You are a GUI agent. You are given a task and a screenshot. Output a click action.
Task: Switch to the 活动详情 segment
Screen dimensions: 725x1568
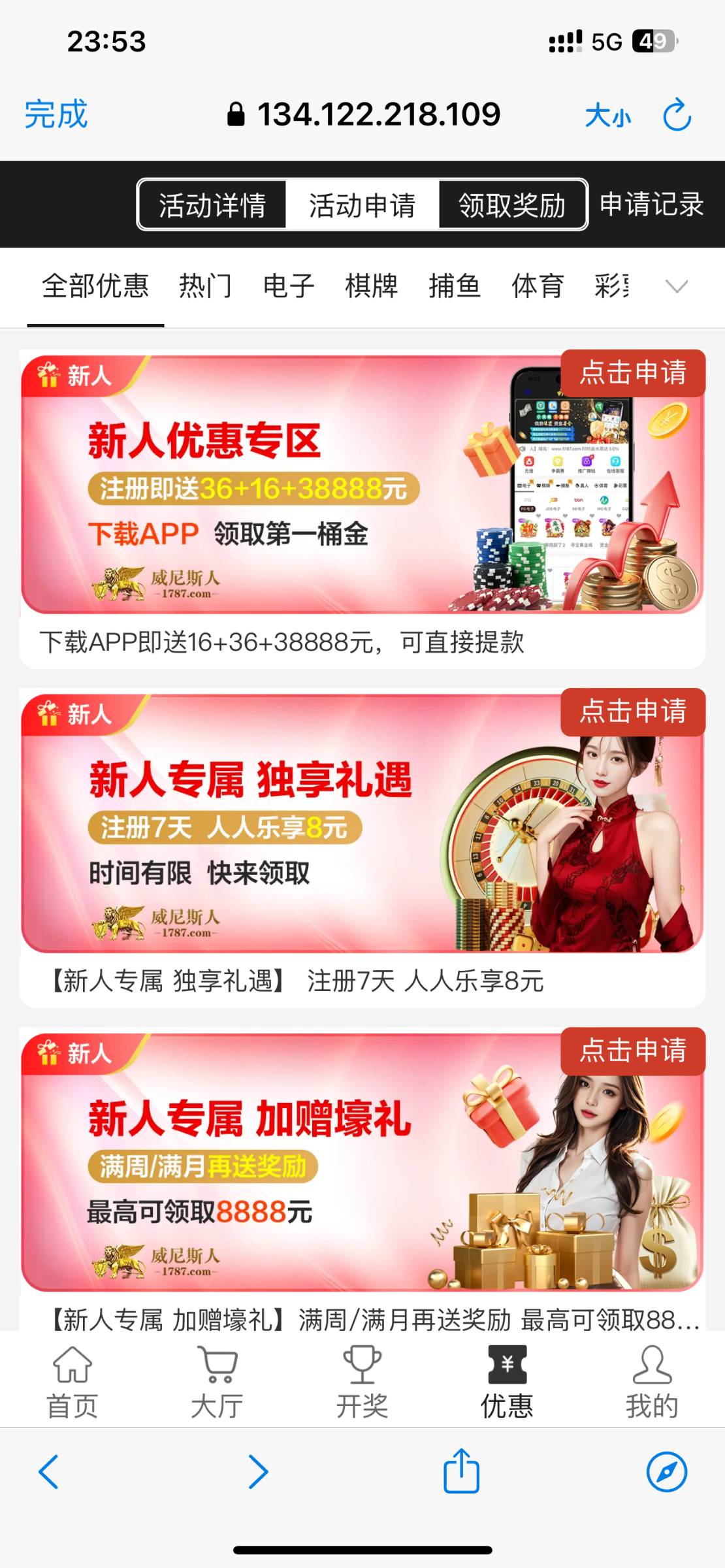pyautogui.click(x=213, y=205)
